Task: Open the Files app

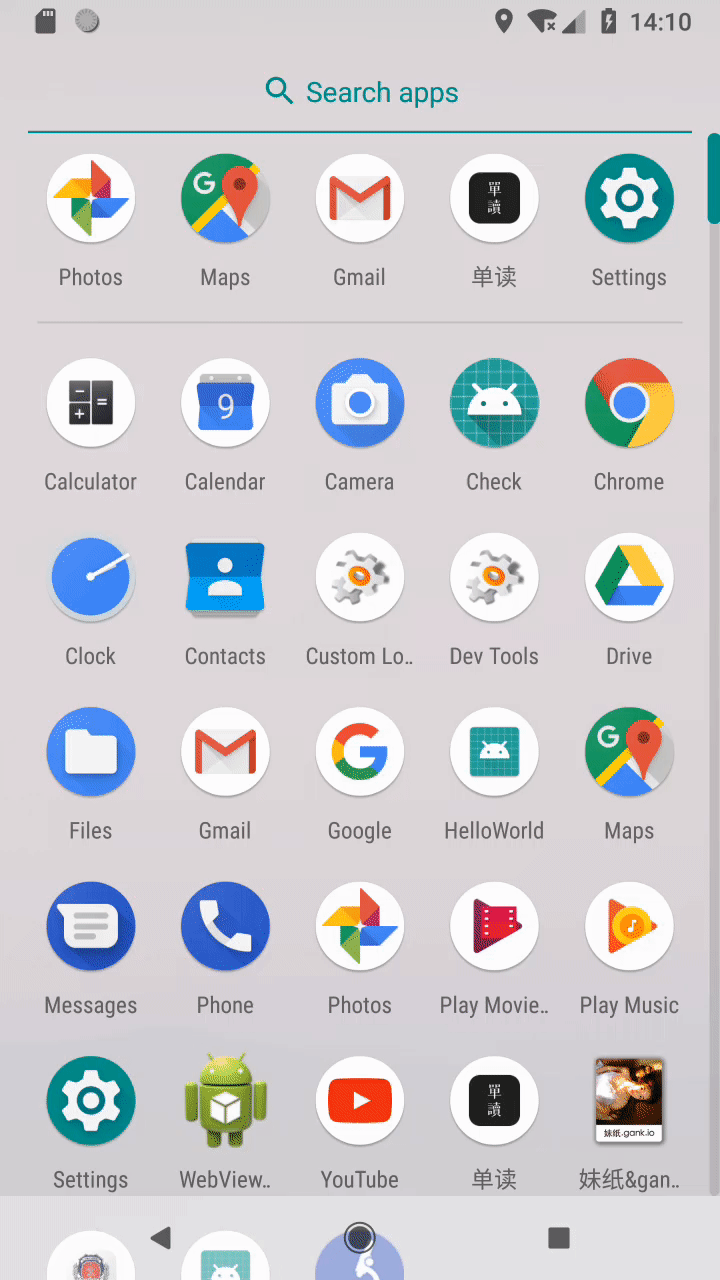Action: [x=91, y=752]
